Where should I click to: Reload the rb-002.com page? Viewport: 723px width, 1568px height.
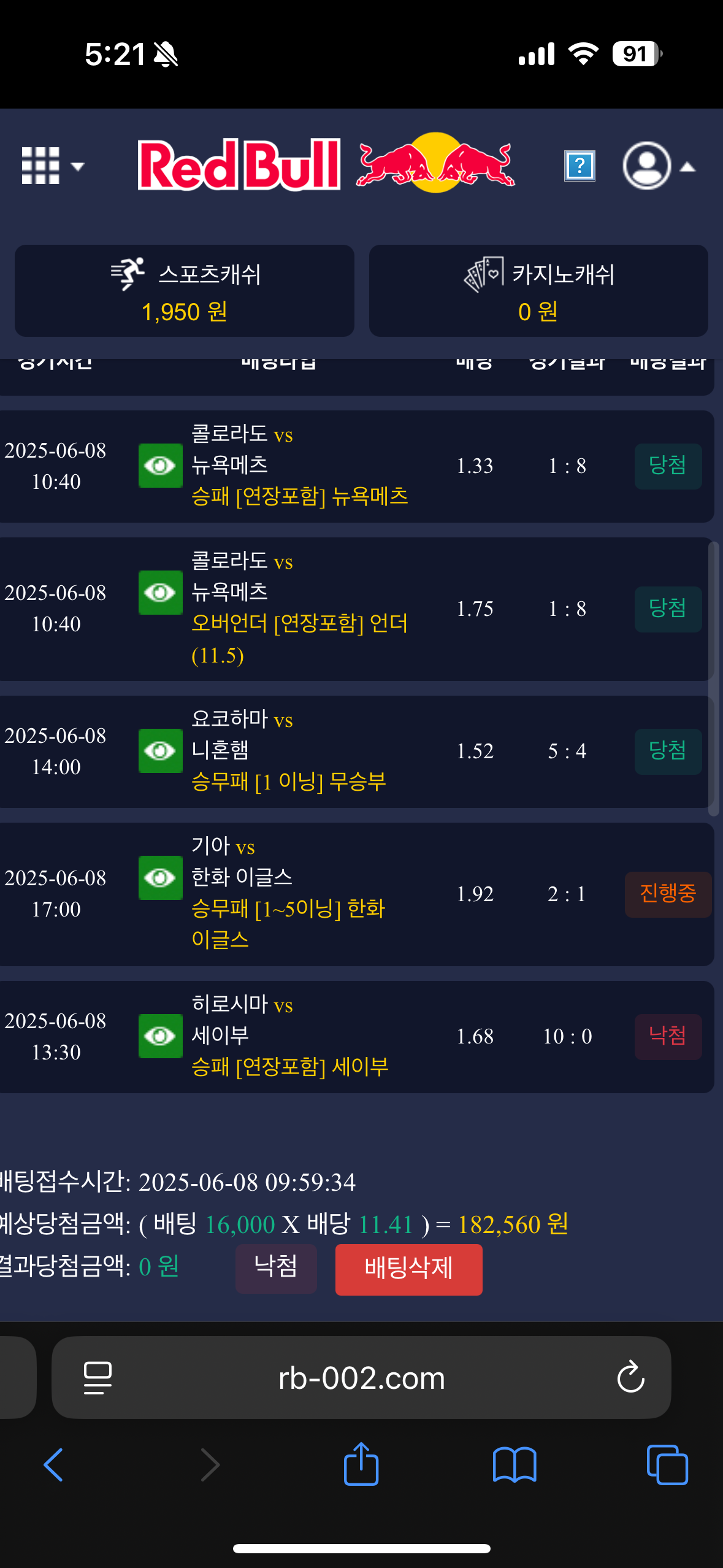click(x=630, y=1378)
